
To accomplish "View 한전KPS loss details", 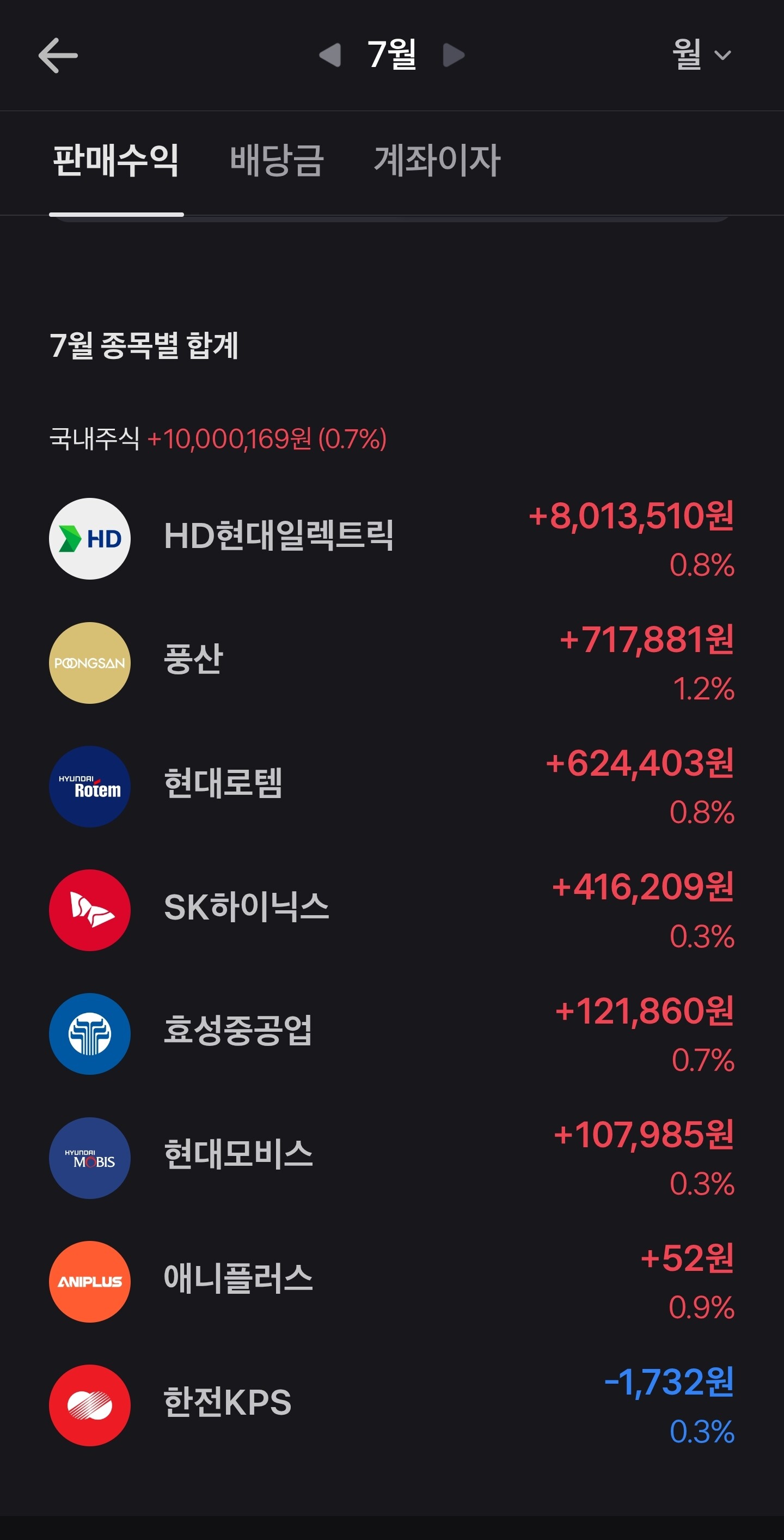I will point(392,1405).
